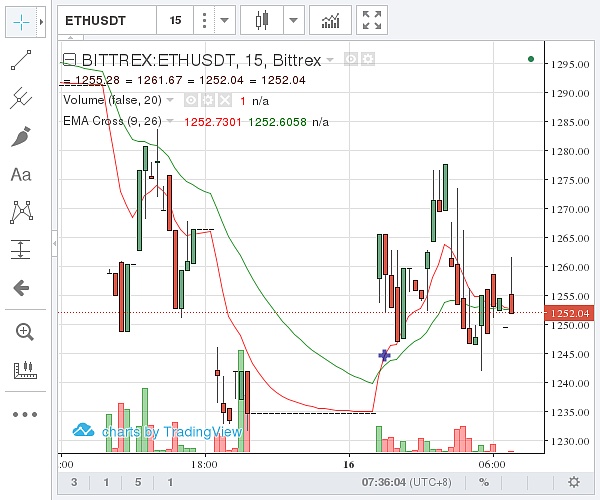Activate the zoom in magnifier

(22, 331)
